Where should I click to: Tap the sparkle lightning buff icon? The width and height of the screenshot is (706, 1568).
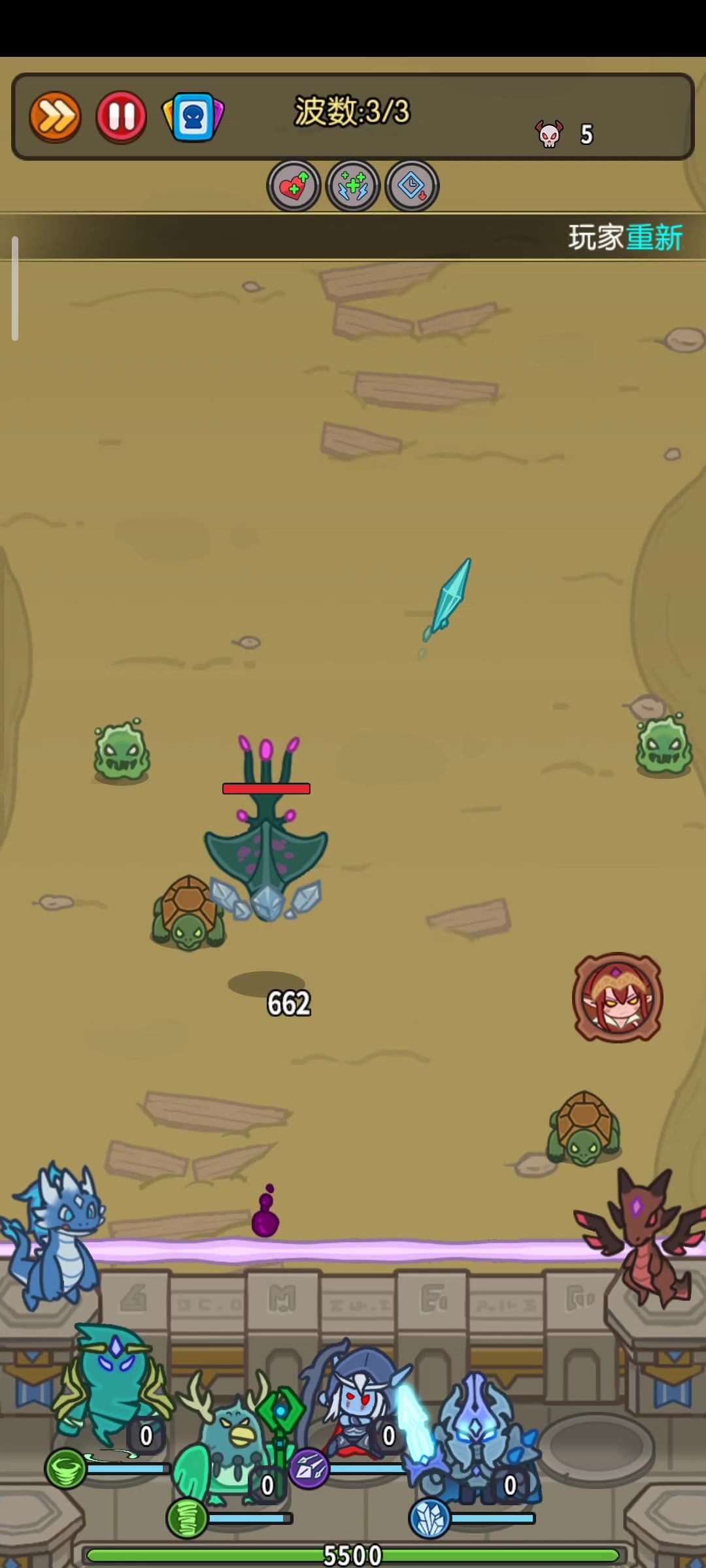[353, 186]
